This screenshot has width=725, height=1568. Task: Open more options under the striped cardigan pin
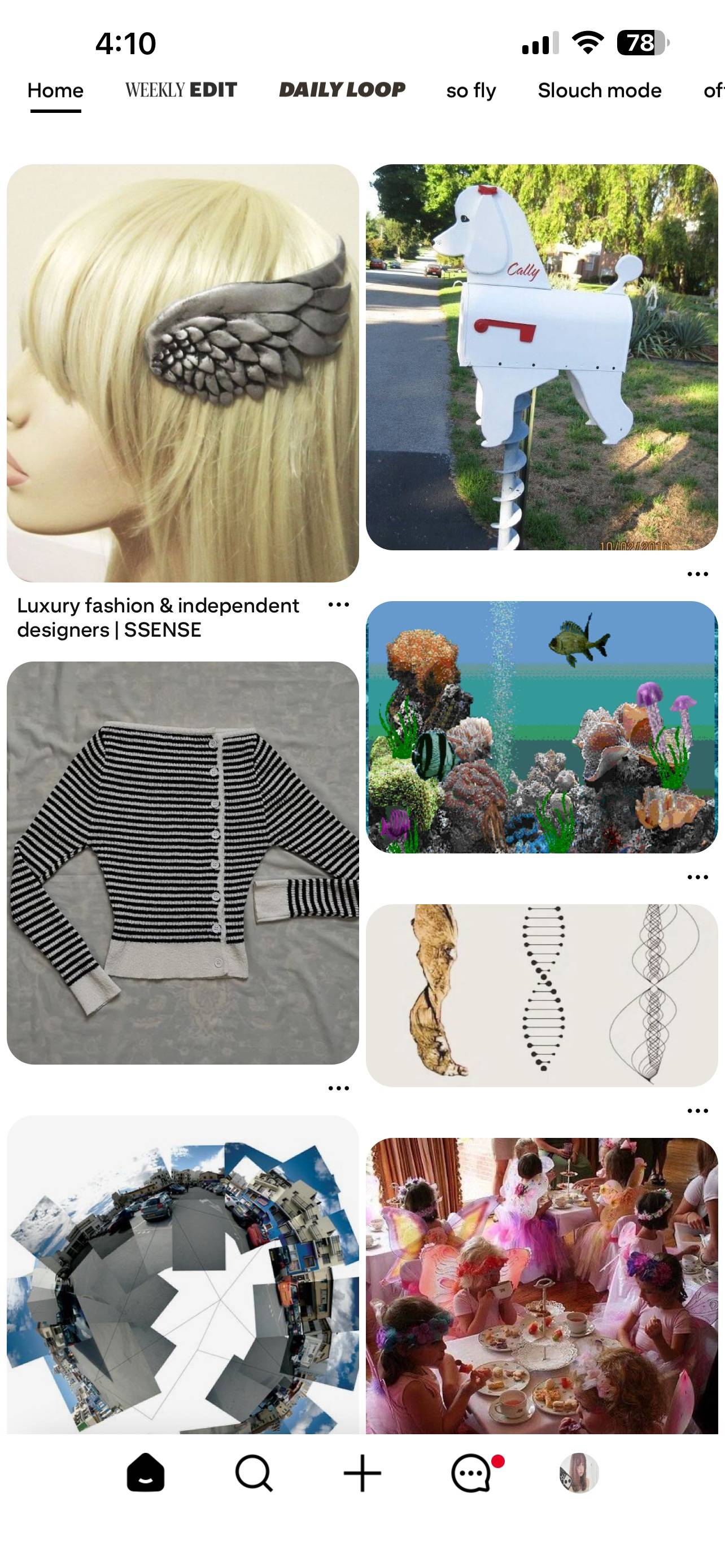click(338, 1088)
